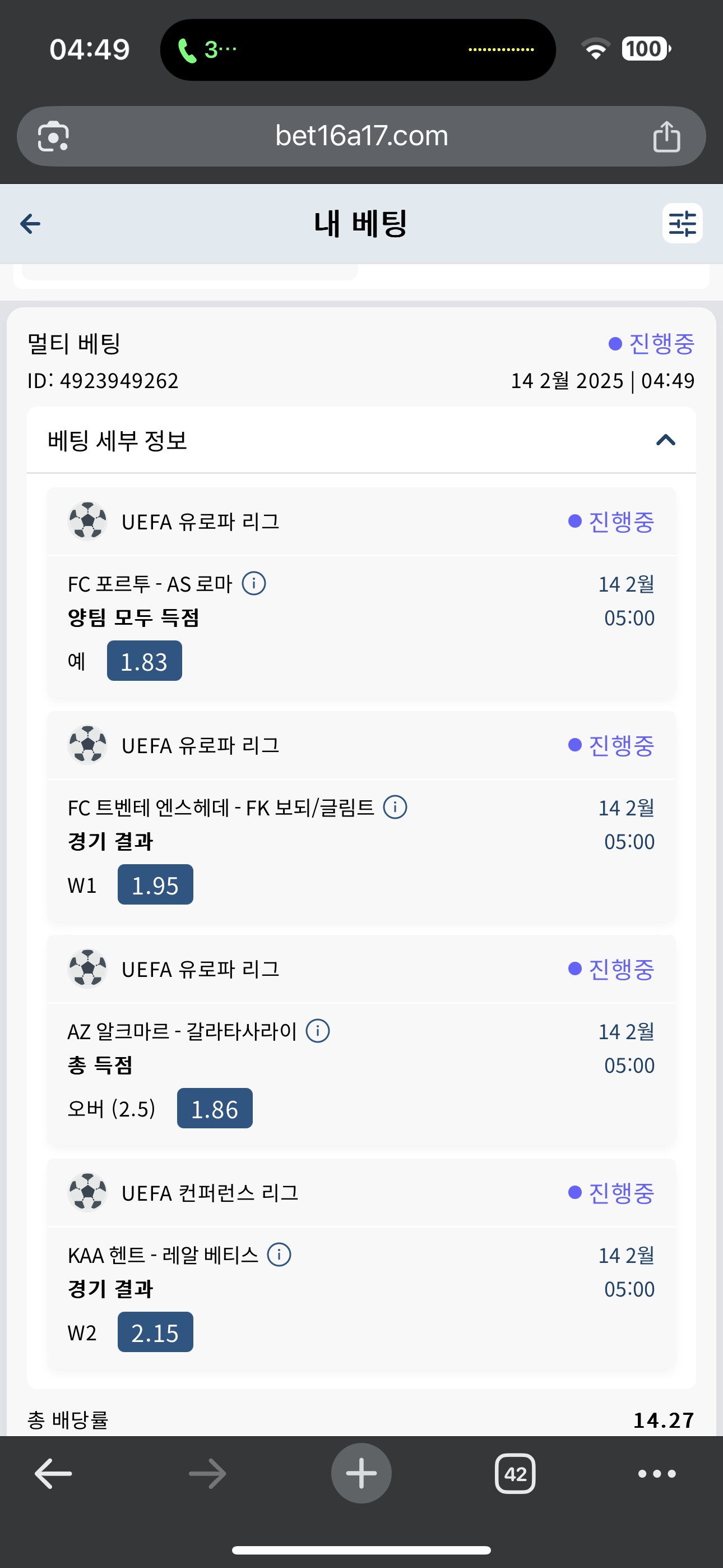
Task: Open the bet filter settings icon
Action: pyautogui.click(x=682, y=223)
